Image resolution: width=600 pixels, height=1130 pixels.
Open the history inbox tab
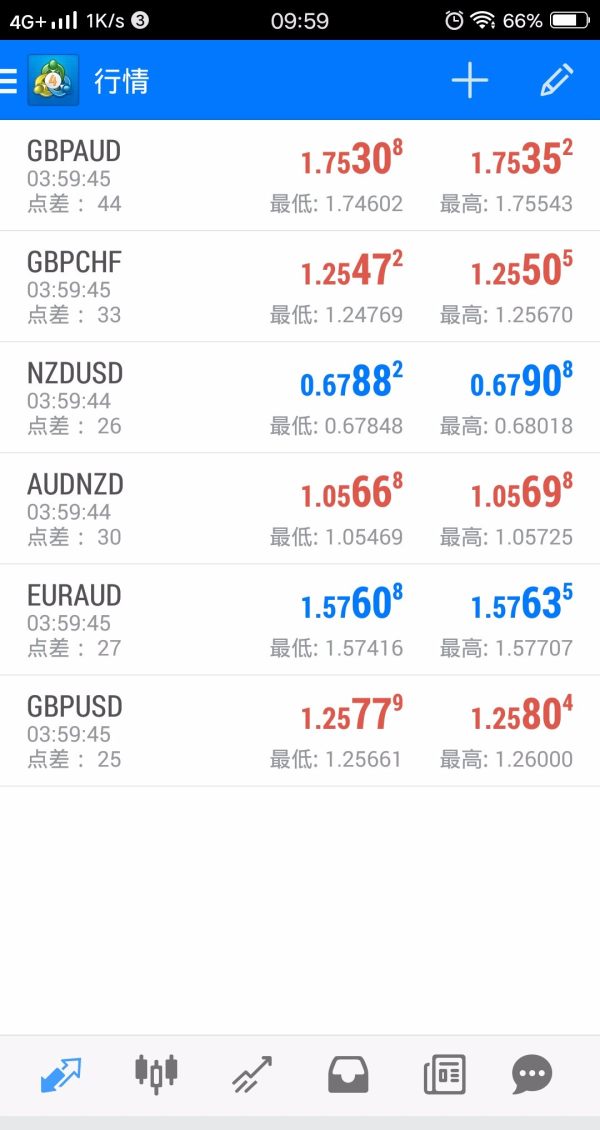coord(348,1074)
